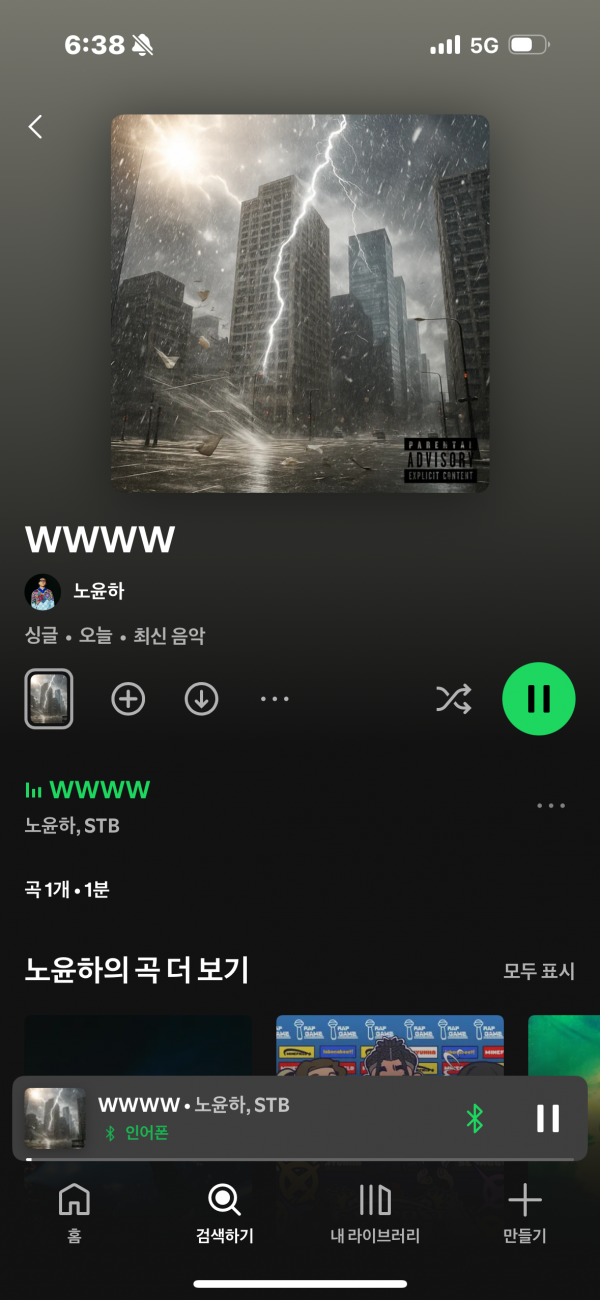Viewport: 600px width, 1300px height.
Task: Go back using the top-left arrow
Action: click(x=36, y=127)
